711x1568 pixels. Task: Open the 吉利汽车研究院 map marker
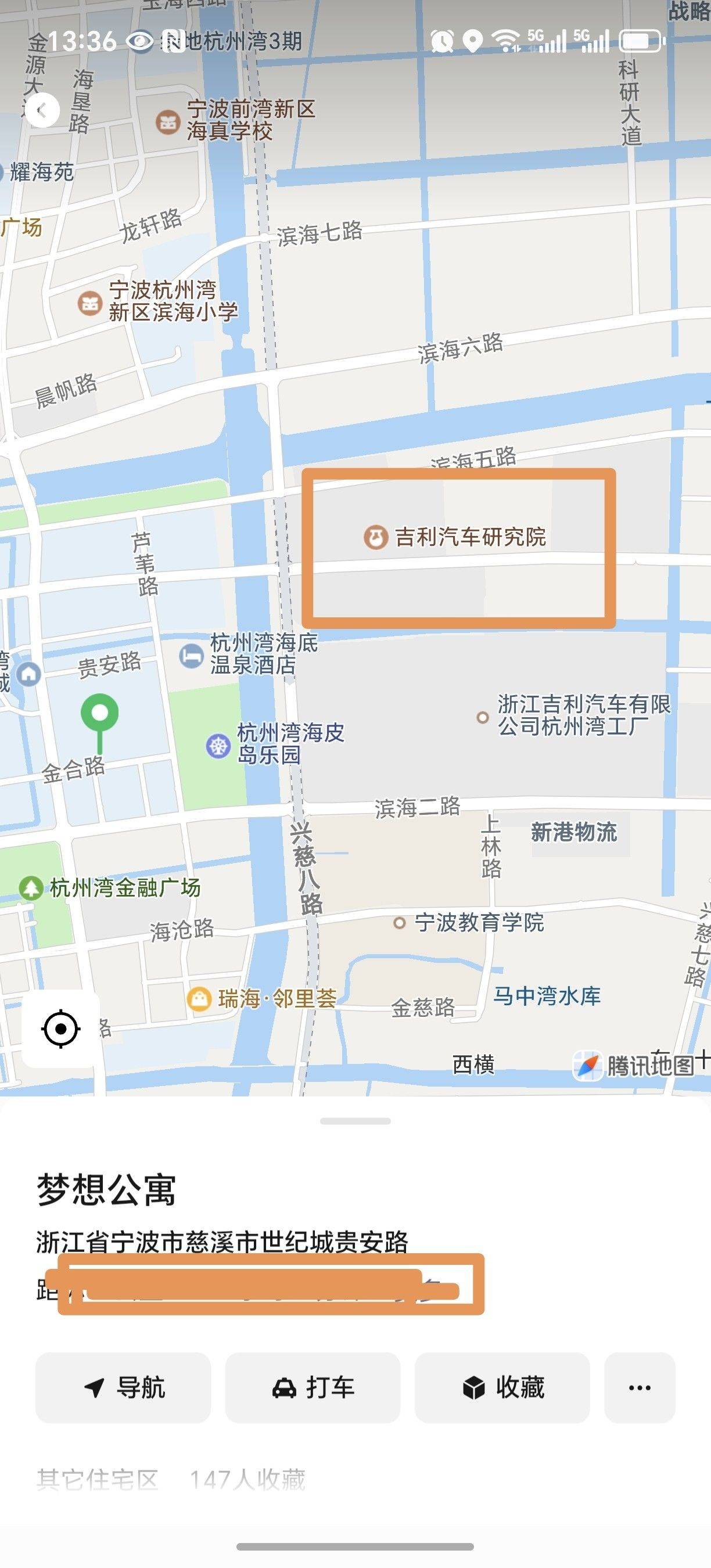click(x=376, y=537)
